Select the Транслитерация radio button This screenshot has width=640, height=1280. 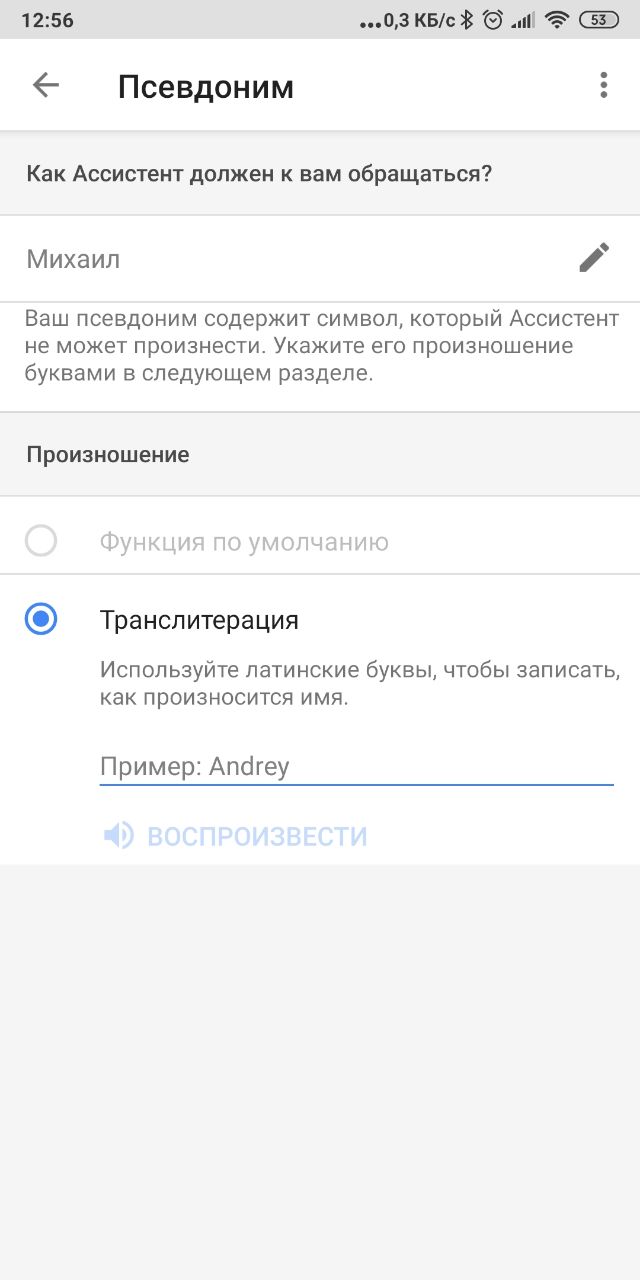[41, 619]
